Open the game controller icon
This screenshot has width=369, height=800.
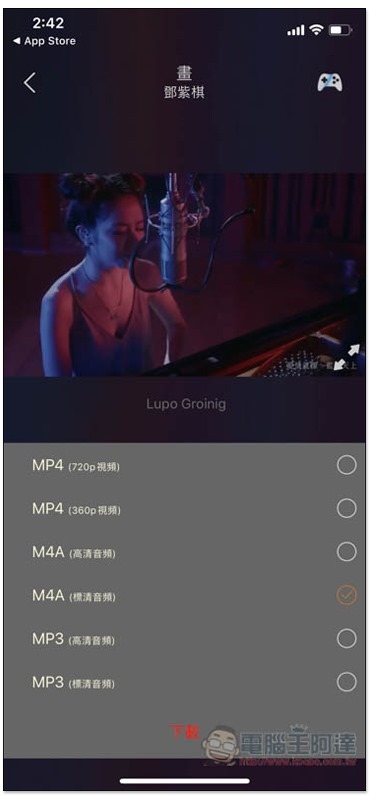(330, 82)
